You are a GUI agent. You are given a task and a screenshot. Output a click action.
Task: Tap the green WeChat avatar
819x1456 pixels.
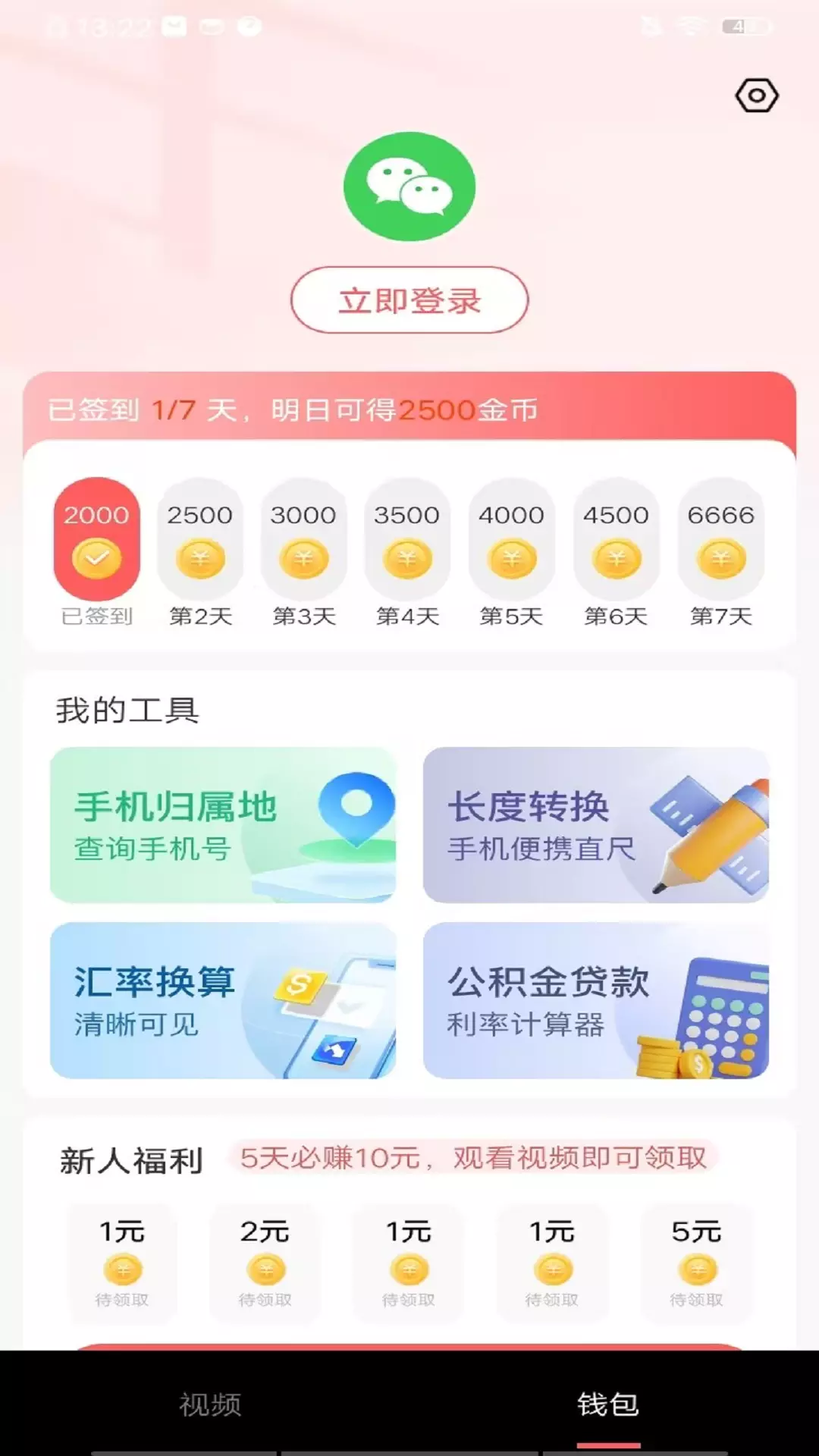(409, 187)
